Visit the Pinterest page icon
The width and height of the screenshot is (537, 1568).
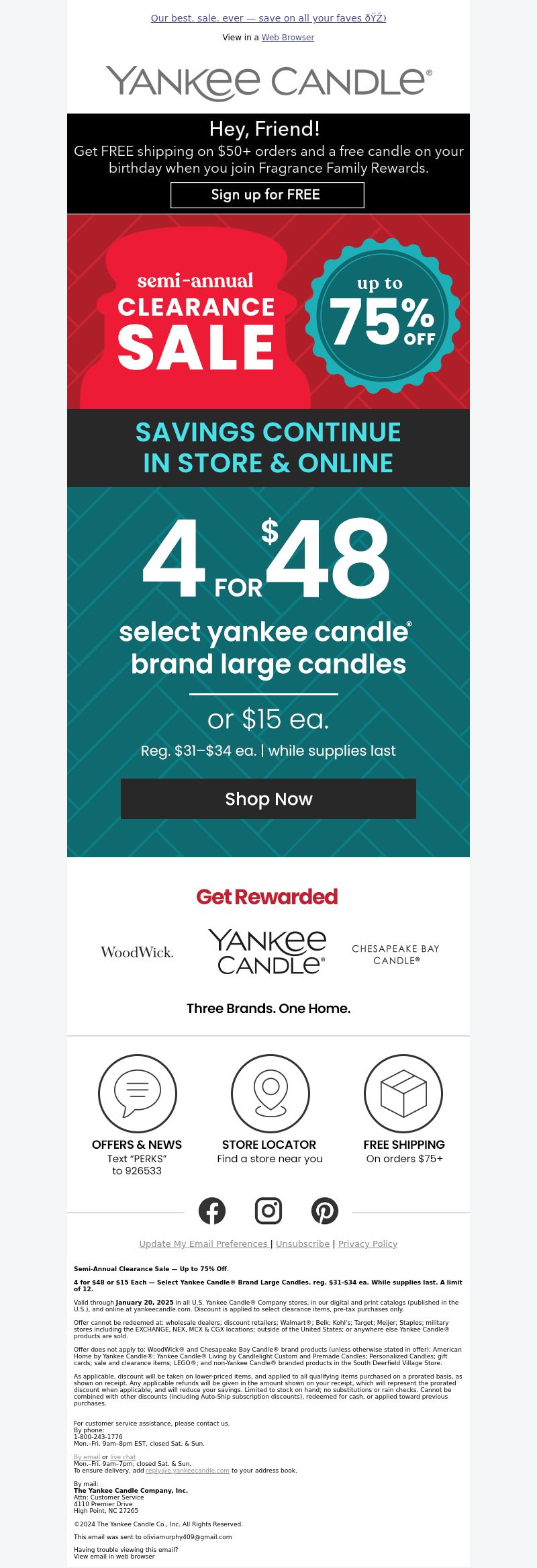(325, 1211)
